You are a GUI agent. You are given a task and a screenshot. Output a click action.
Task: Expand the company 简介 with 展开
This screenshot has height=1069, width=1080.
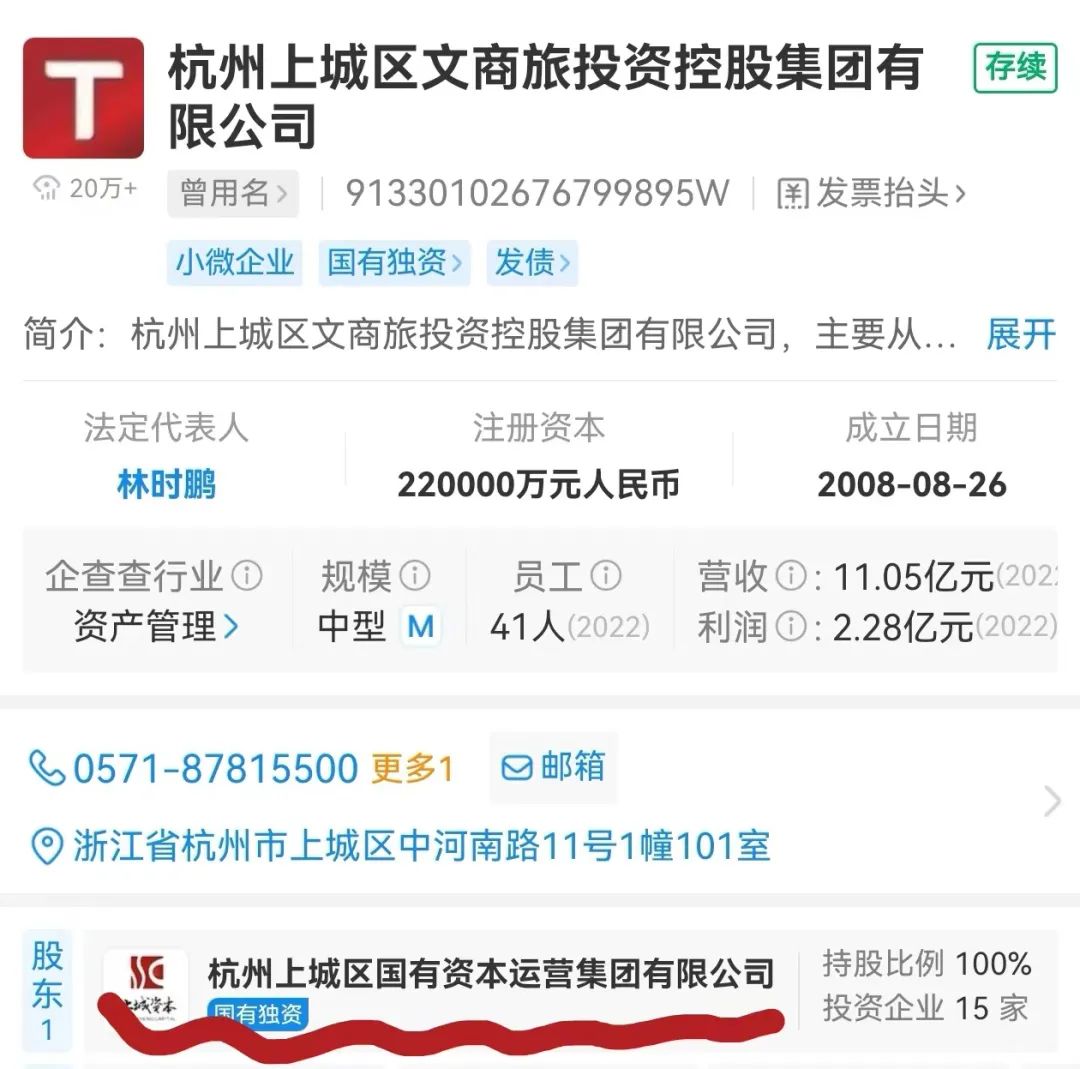pos(1019,334)
